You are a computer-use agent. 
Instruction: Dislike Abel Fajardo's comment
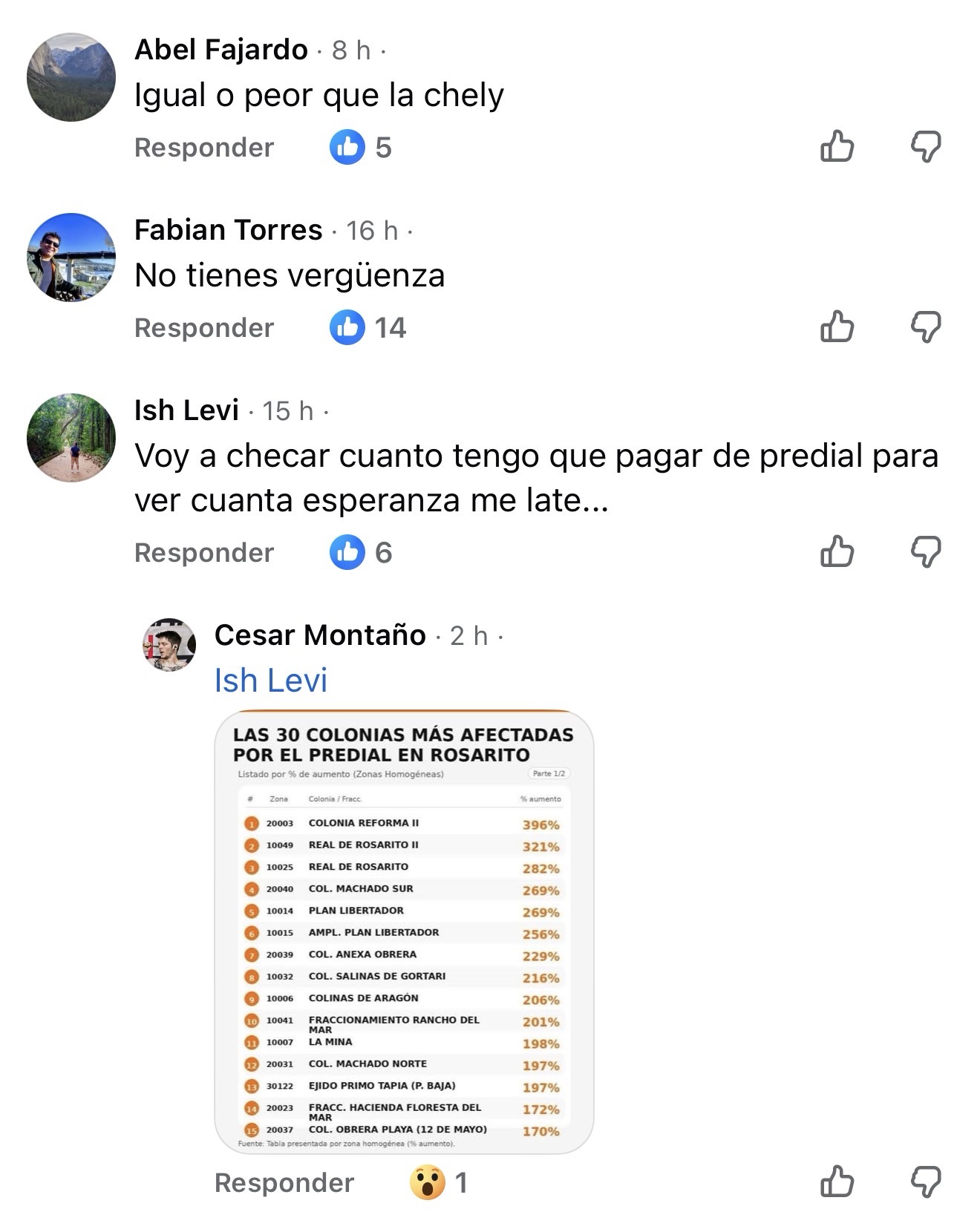(926, 146)
